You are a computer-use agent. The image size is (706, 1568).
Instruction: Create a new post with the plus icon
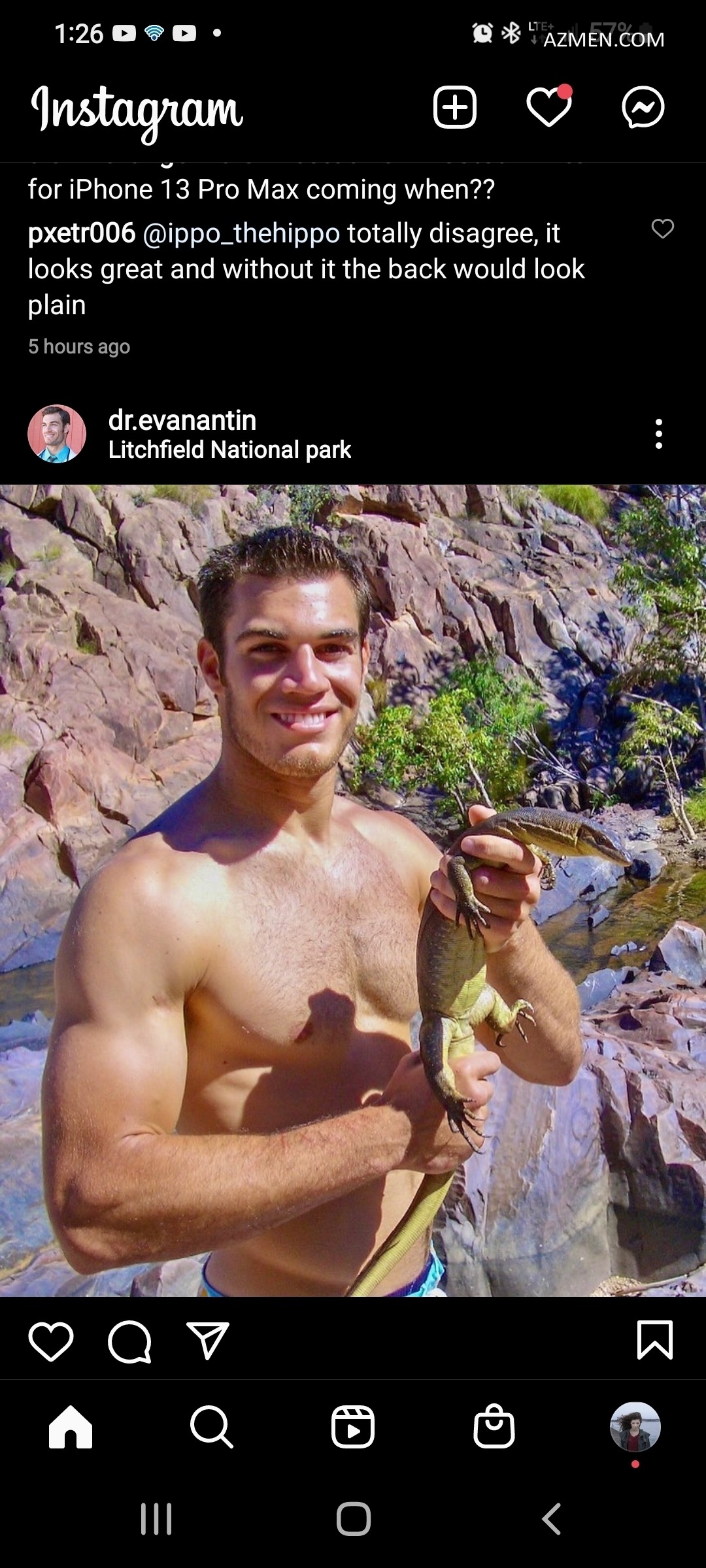pos(454,107)
